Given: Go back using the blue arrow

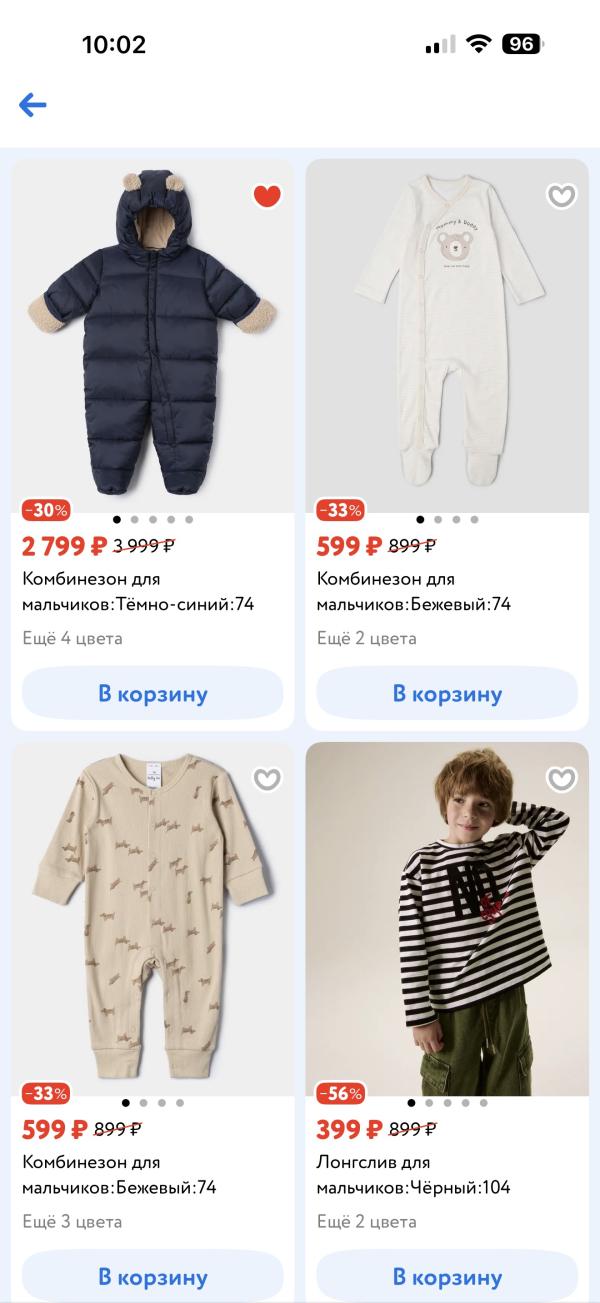Looking at the screenshot, I should [x=33, y=105].
